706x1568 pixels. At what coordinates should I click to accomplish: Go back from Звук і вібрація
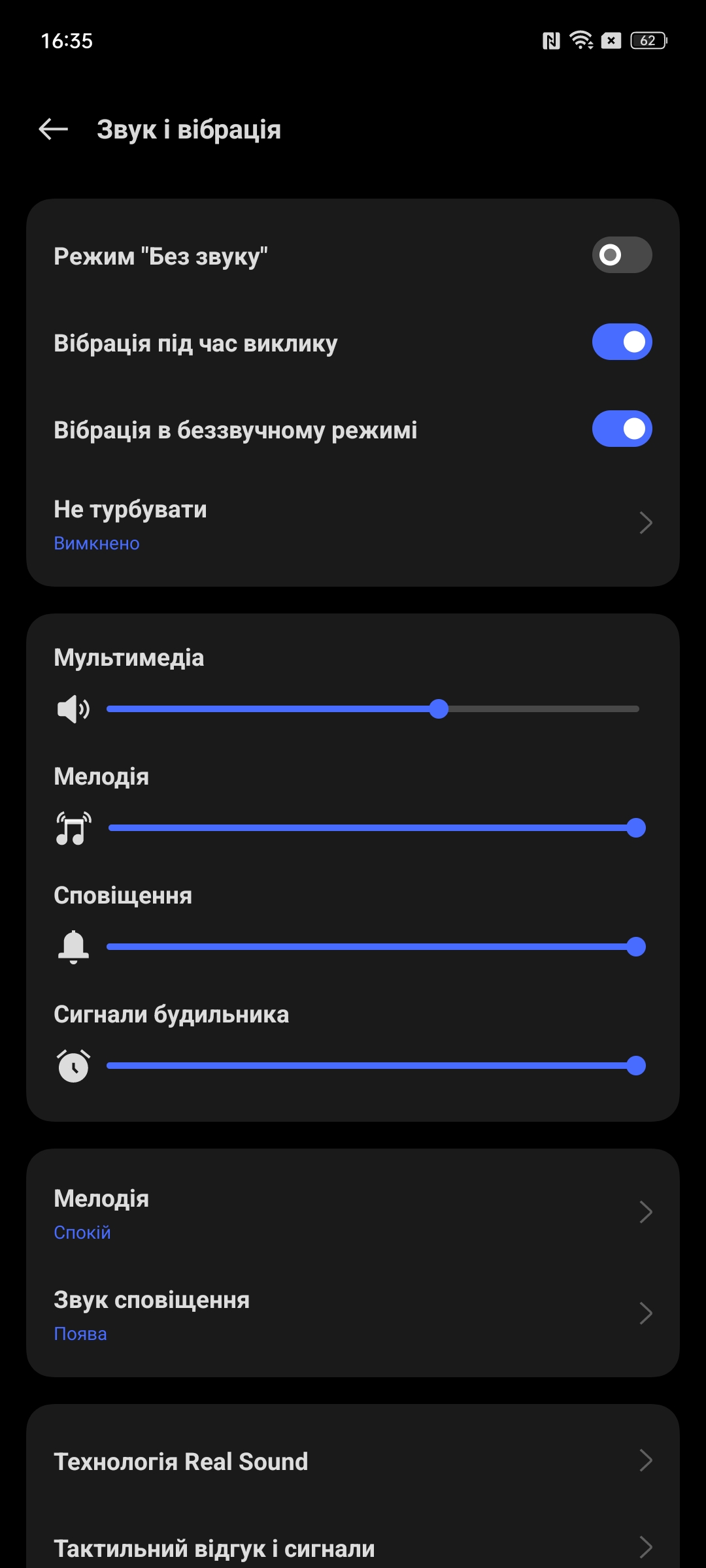click(54, 129)
